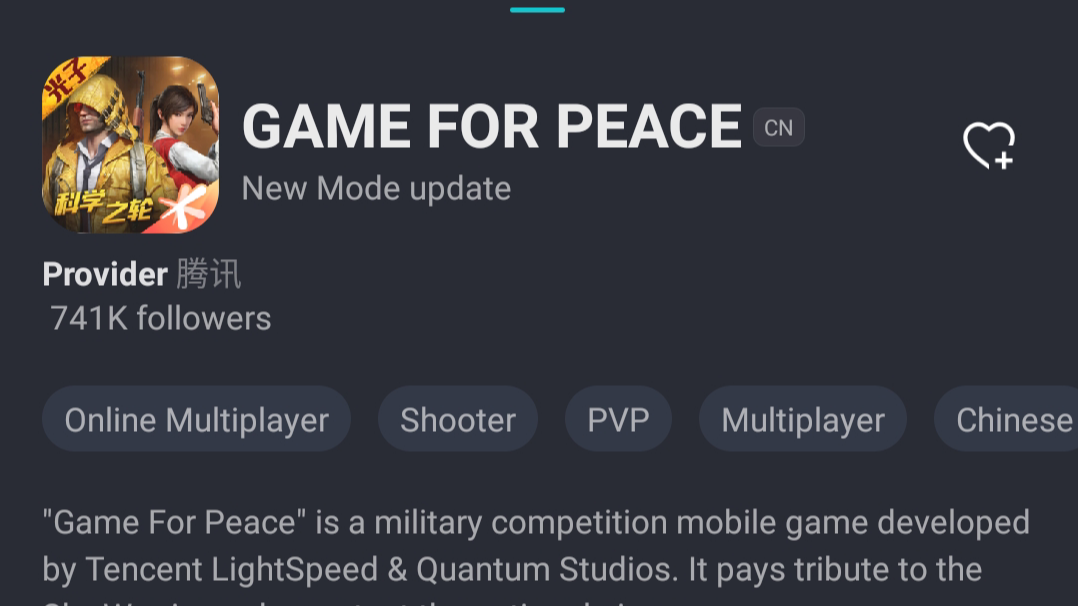Open provider 腾讯 page

pyautogui.click(x=209, y=274)
